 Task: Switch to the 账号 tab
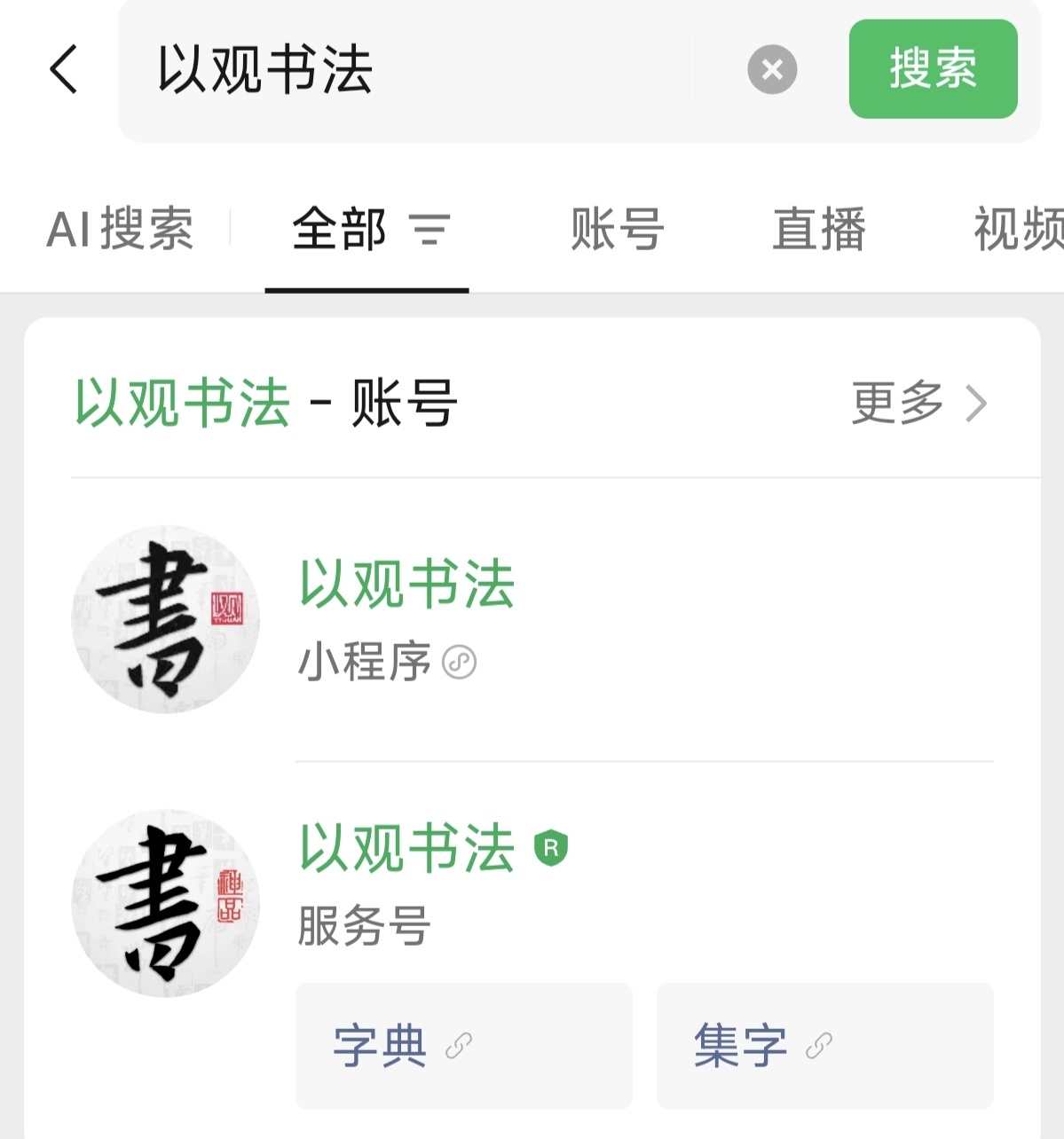pos(617,229)
